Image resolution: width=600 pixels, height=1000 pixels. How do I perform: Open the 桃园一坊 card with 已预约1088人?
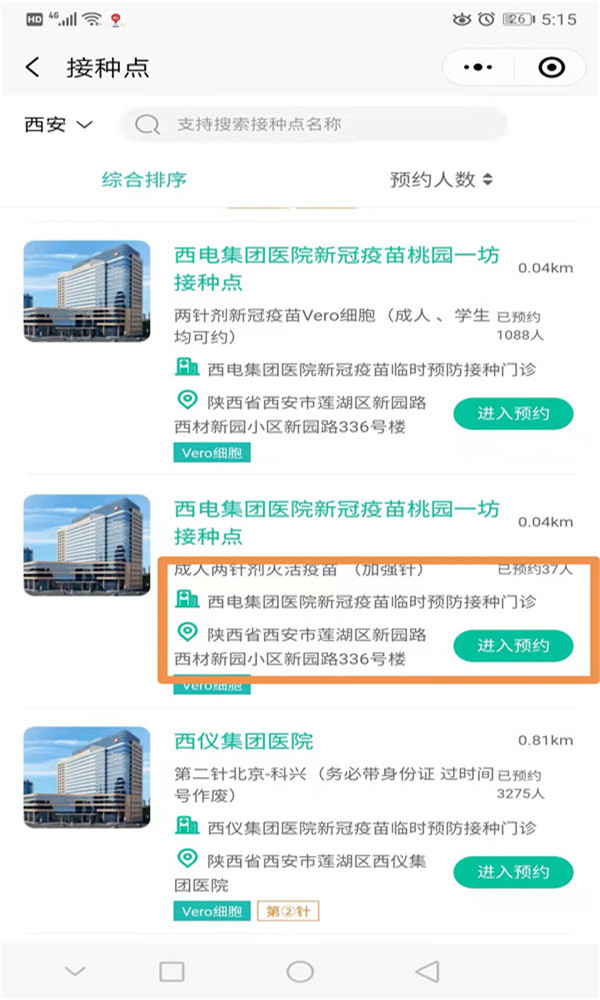(336, 267)
